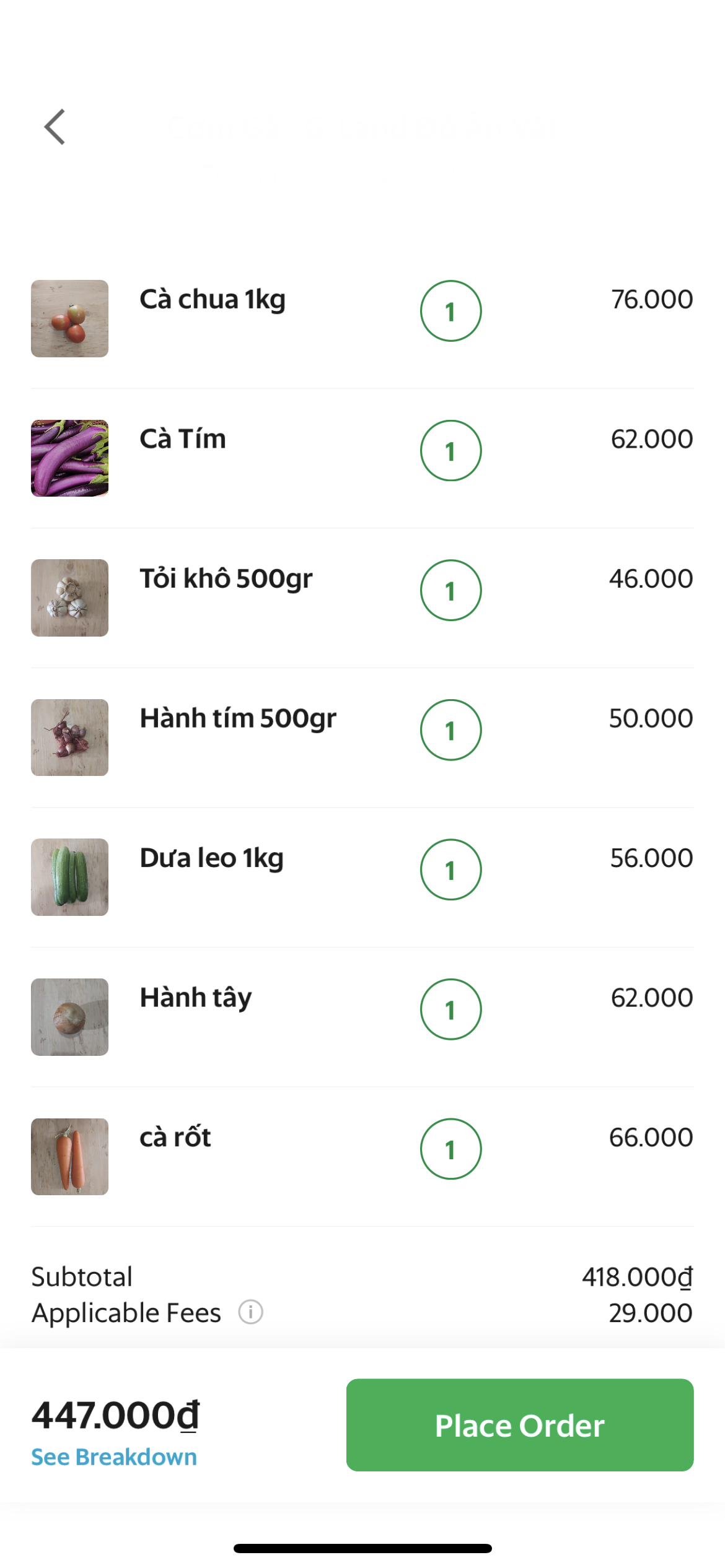Adjust quantity for Hành tím 500gr
This screenshot has height=1568, width=725.
pos(450,730)
